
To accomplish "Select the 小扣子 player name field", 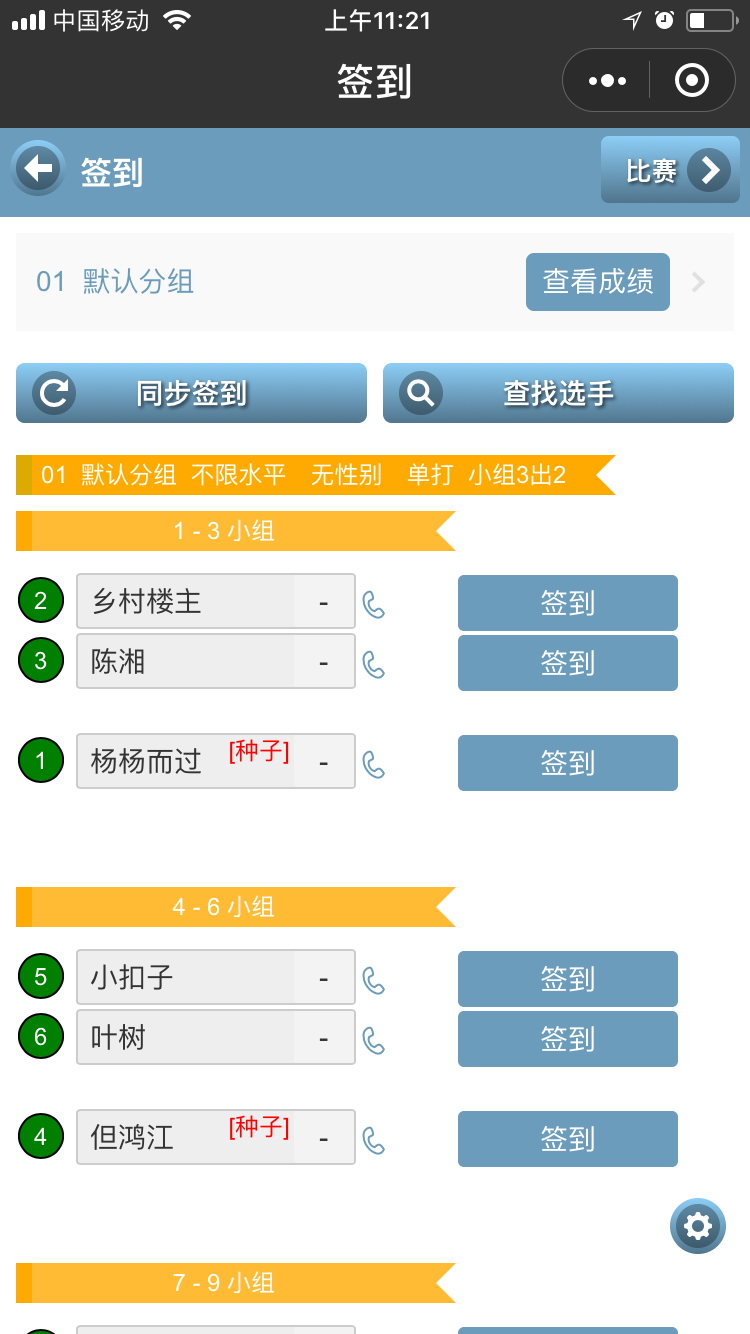I will click(216, 977).
